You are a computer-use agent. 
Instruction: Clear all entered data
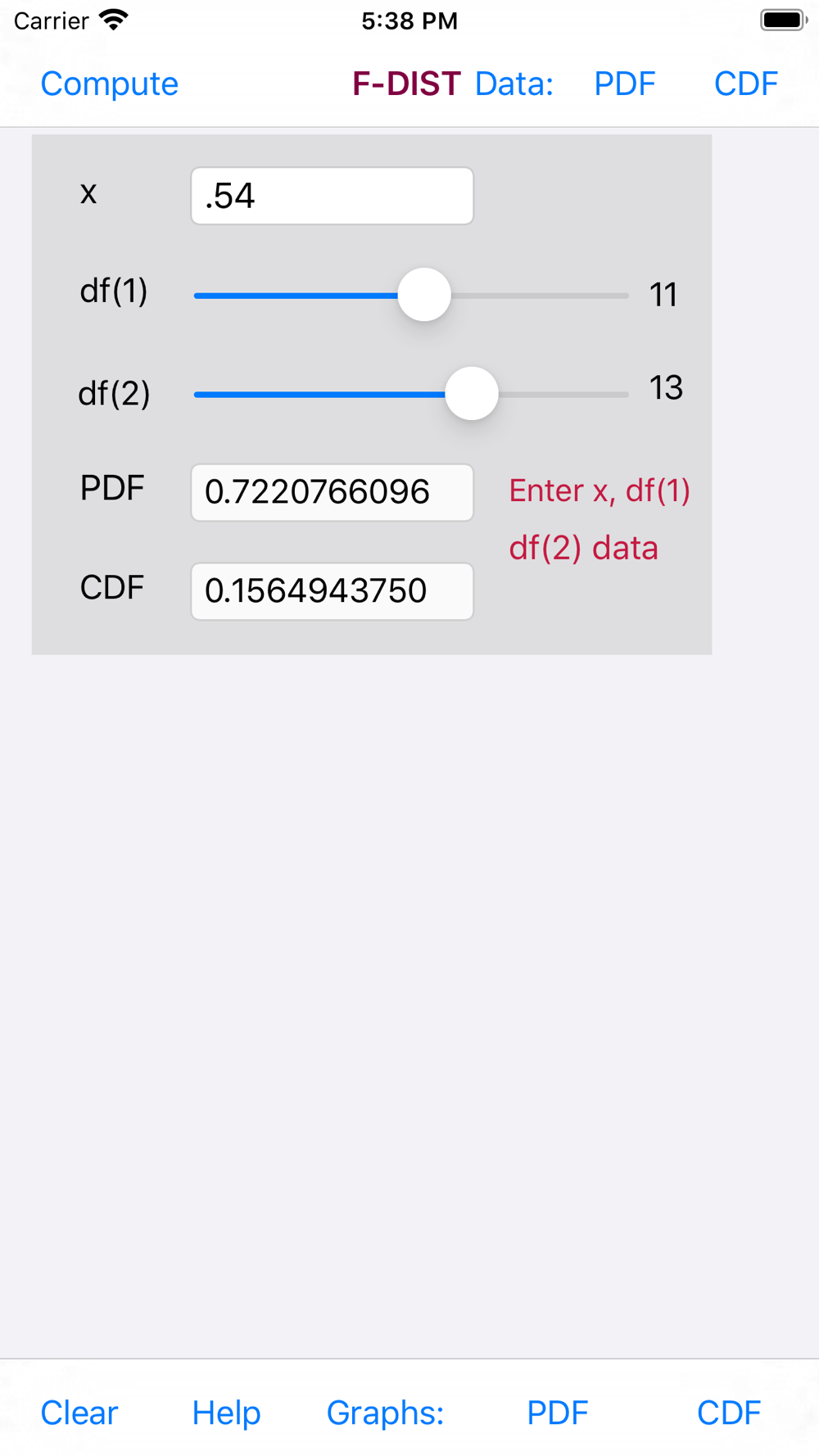tap(79, 1413)
